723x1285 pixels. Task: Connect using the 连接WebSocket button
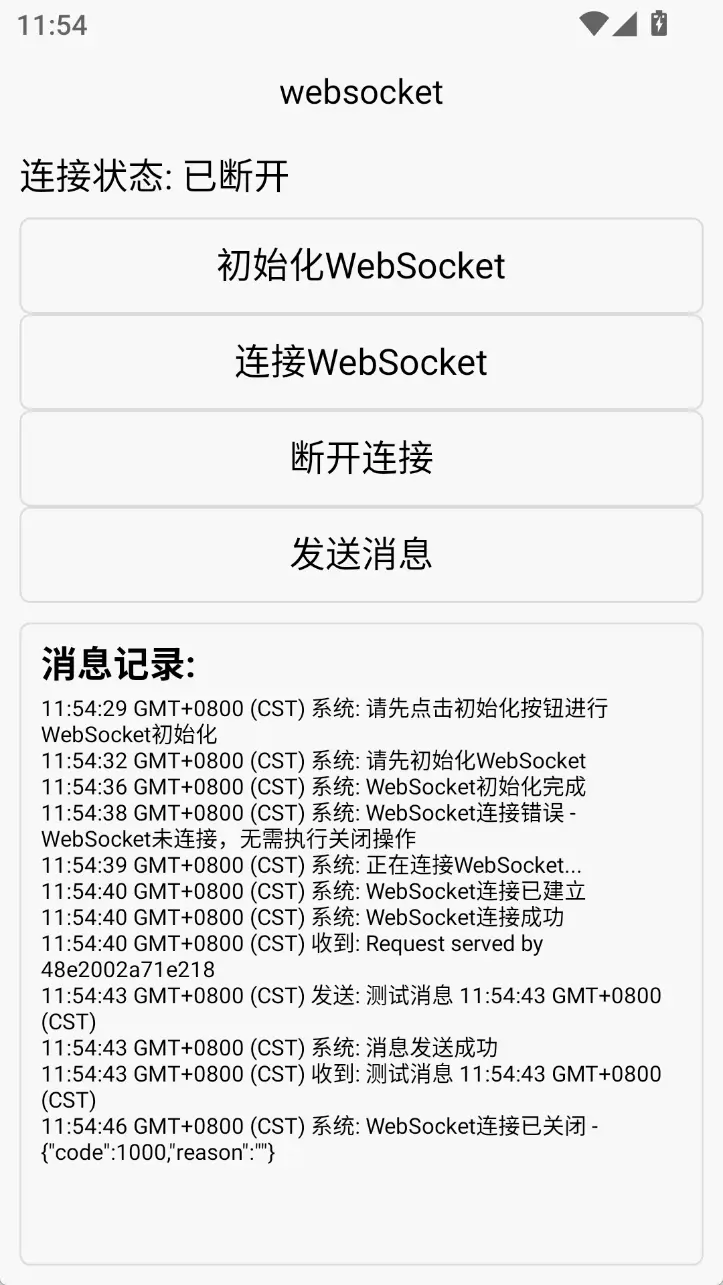[x=361, y=362]
